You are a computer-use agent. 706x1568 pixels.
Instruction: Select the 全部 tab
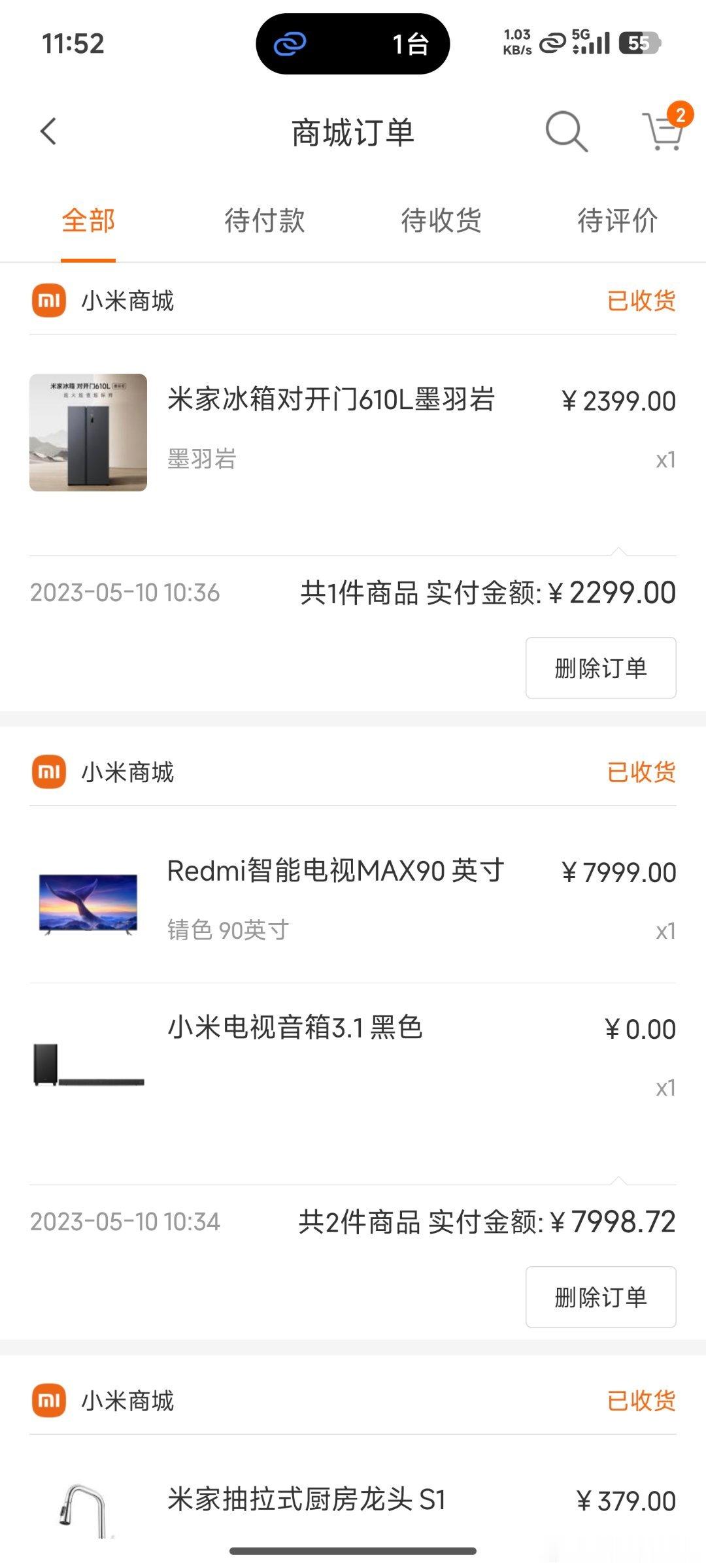pyautogui.click(x=88, y=220)
